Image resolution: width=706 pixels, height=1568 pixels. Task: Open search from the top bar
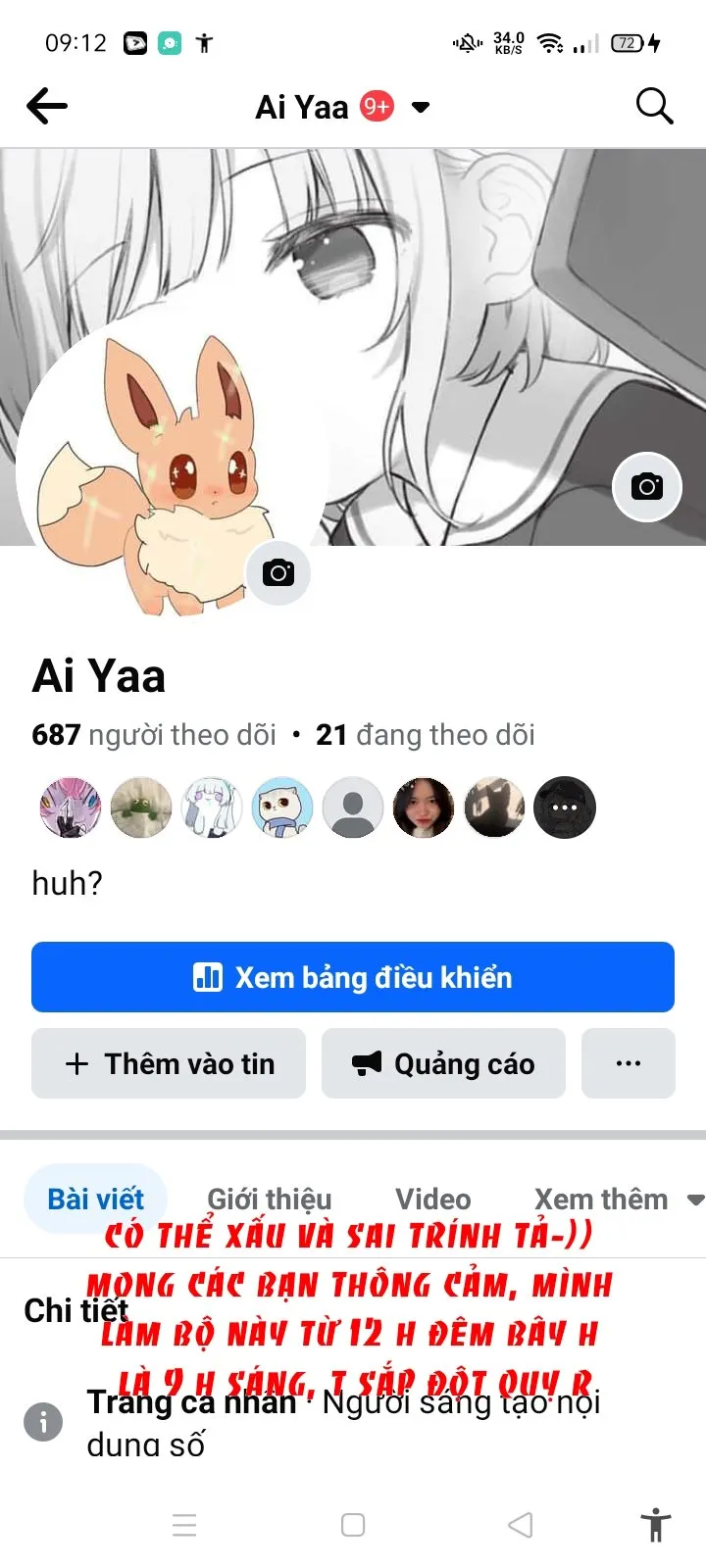point(654,106)
